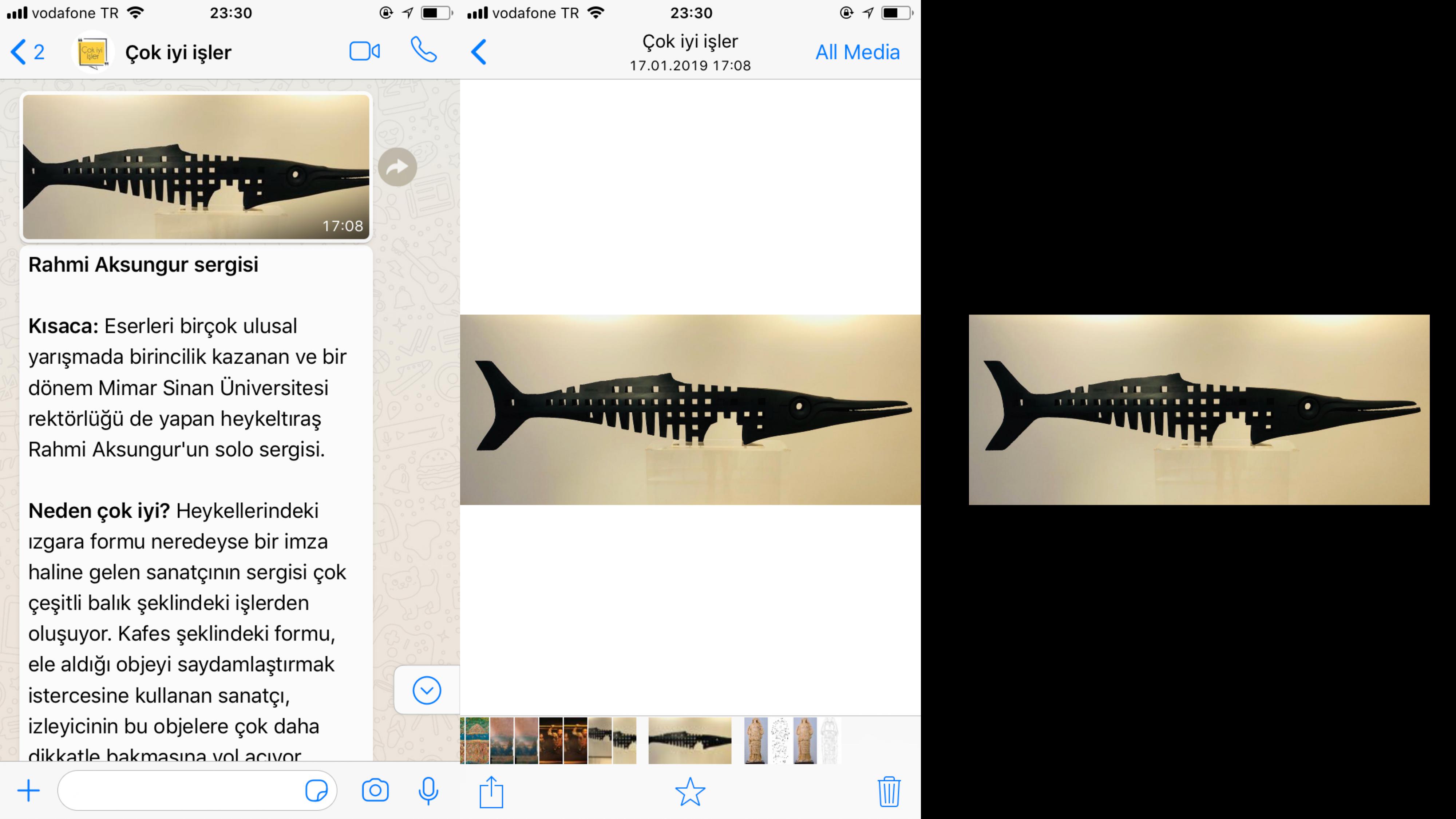Open the fish sculpture photo in chat
The width and height of the screenshot is (1456, 819).
(x=195, y=166)
